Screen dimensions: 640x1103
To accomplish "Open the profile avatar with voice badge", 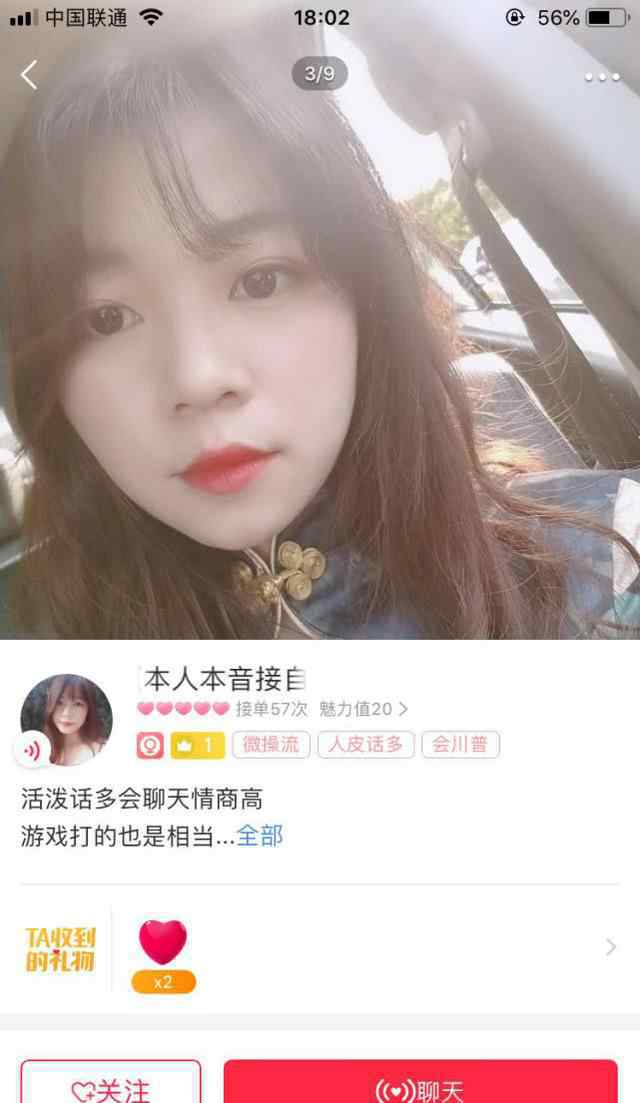I will [66, 719].
